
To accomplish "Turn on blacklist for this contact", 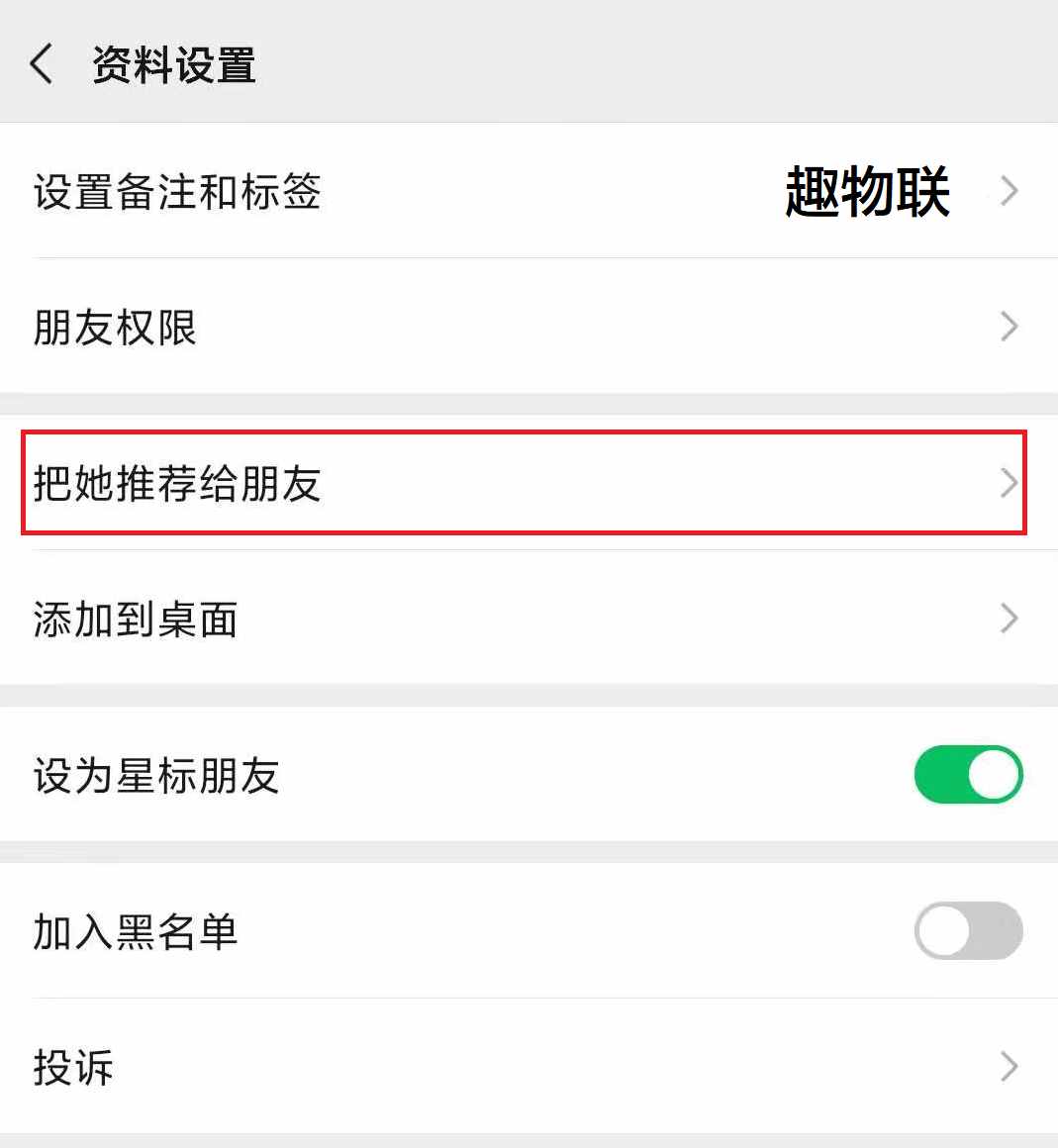I will point(968,930).
